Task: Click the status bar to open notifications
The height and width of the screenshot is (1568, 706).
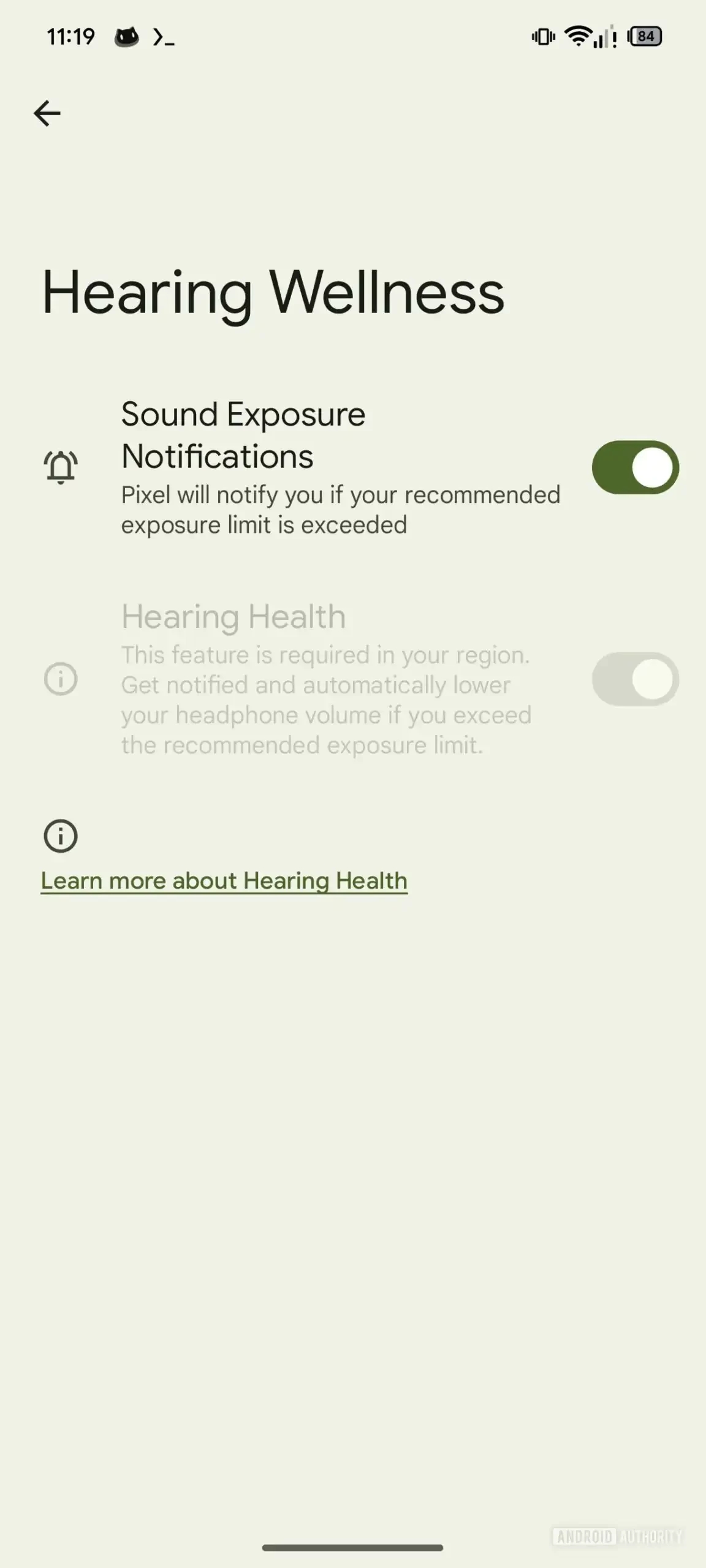Action: tap(353, 37)
